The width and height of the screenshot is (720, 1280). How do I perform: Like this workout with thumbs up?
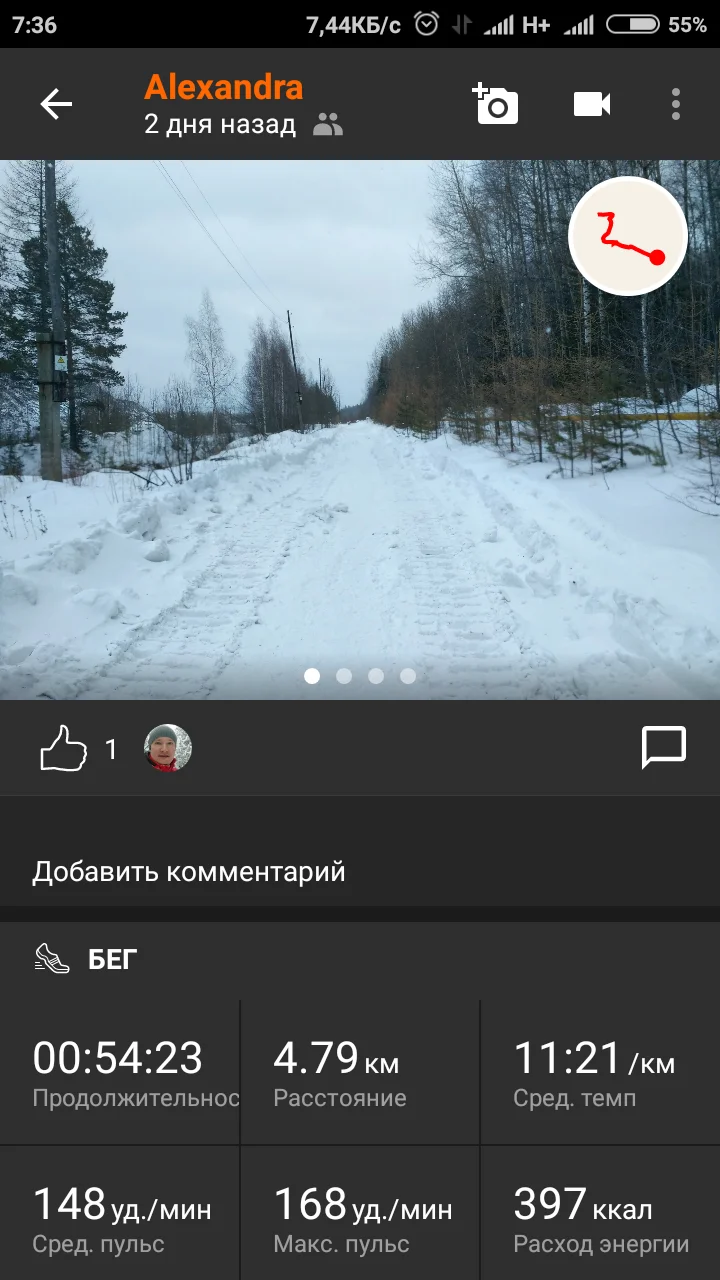pos(63,749)
